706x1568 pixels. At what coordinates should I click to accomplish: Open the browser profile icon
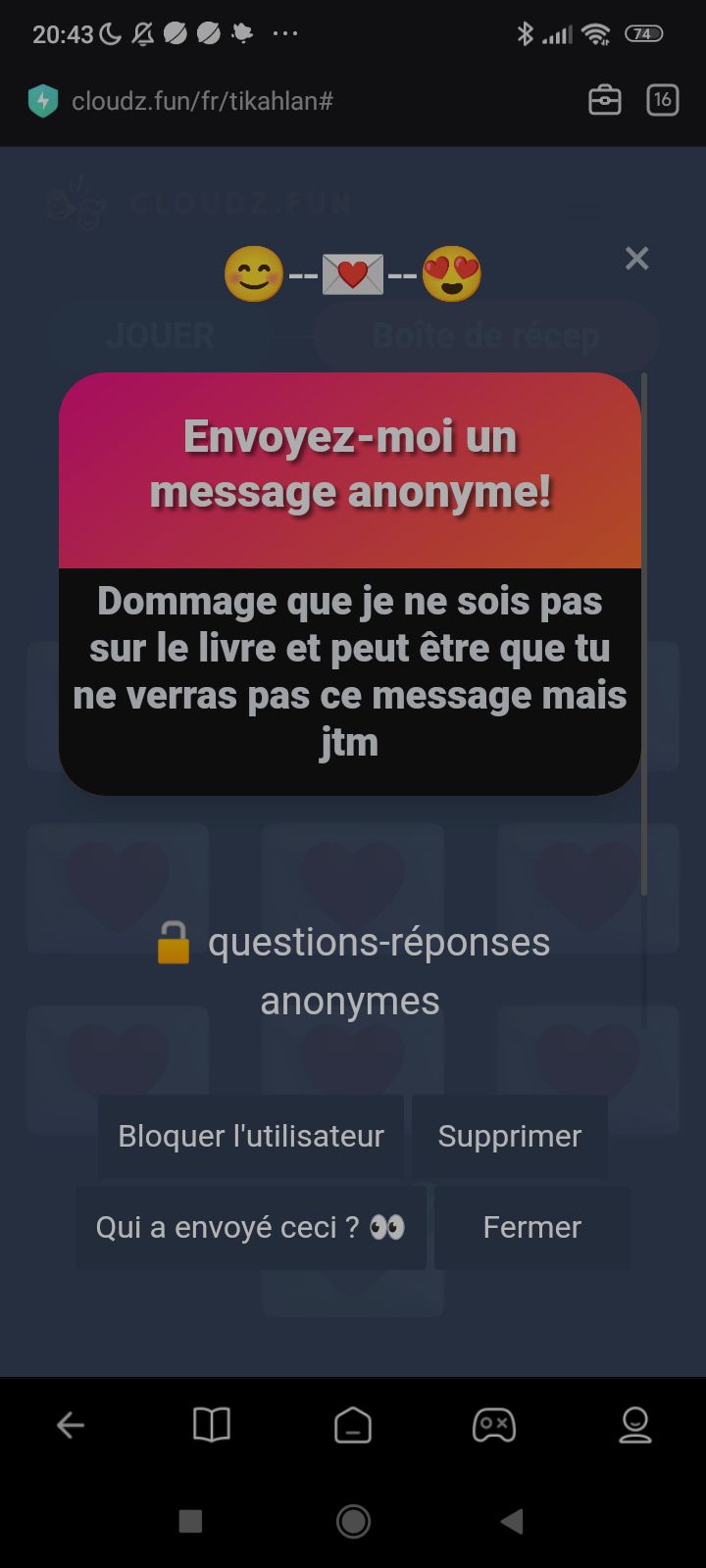click(x=635, y=1425)
